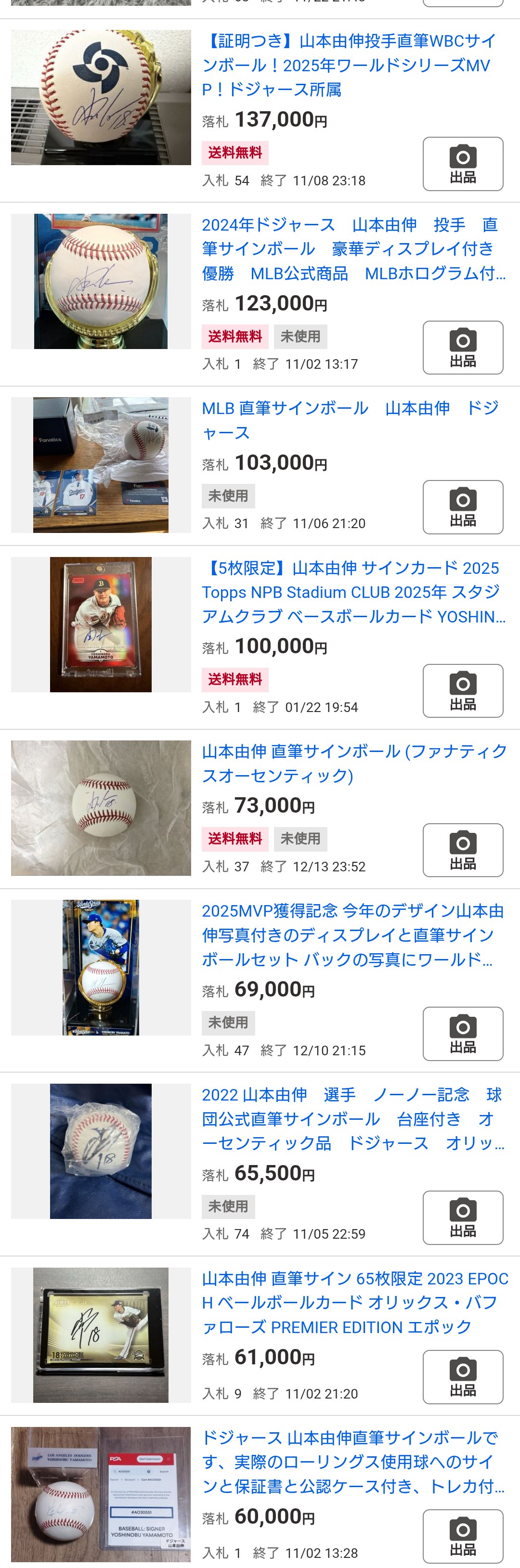The image size is (520, 1568).
Task: Select 出品 next to the 103,000円 listing
Action: [x=463, y=507]
